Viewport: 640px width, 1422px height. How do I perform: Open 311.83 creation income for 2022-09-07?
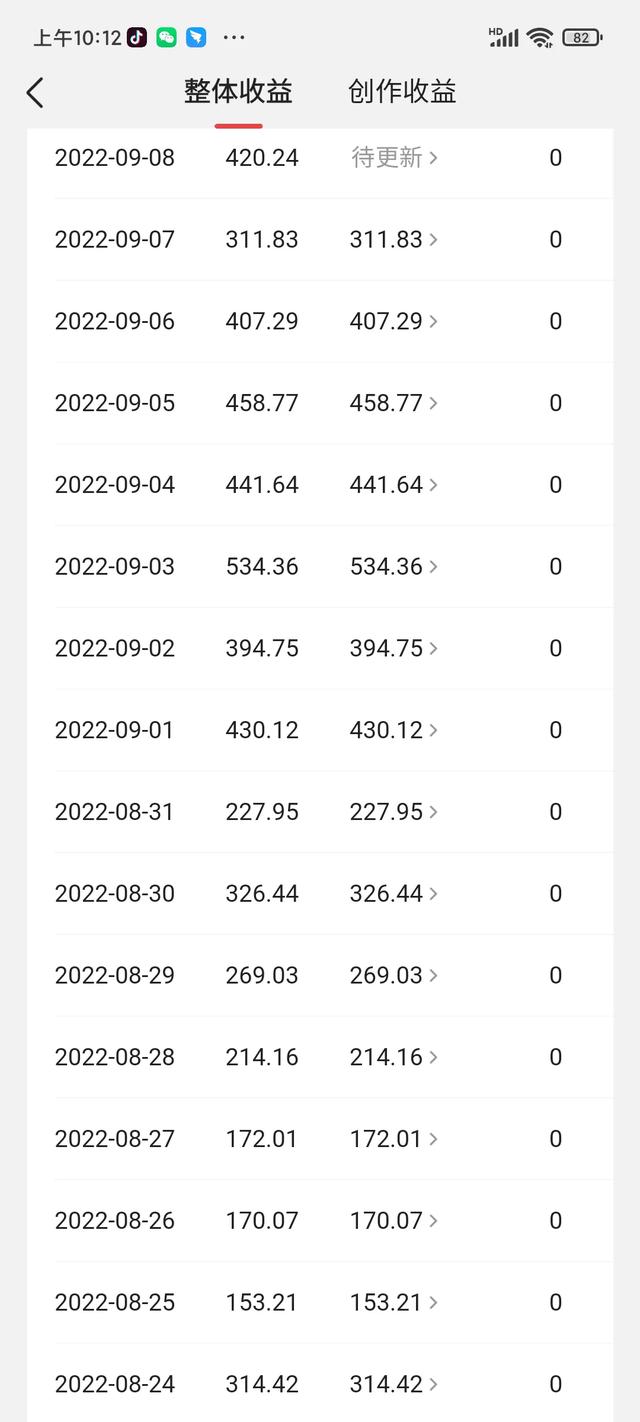[x=394, y=240]
